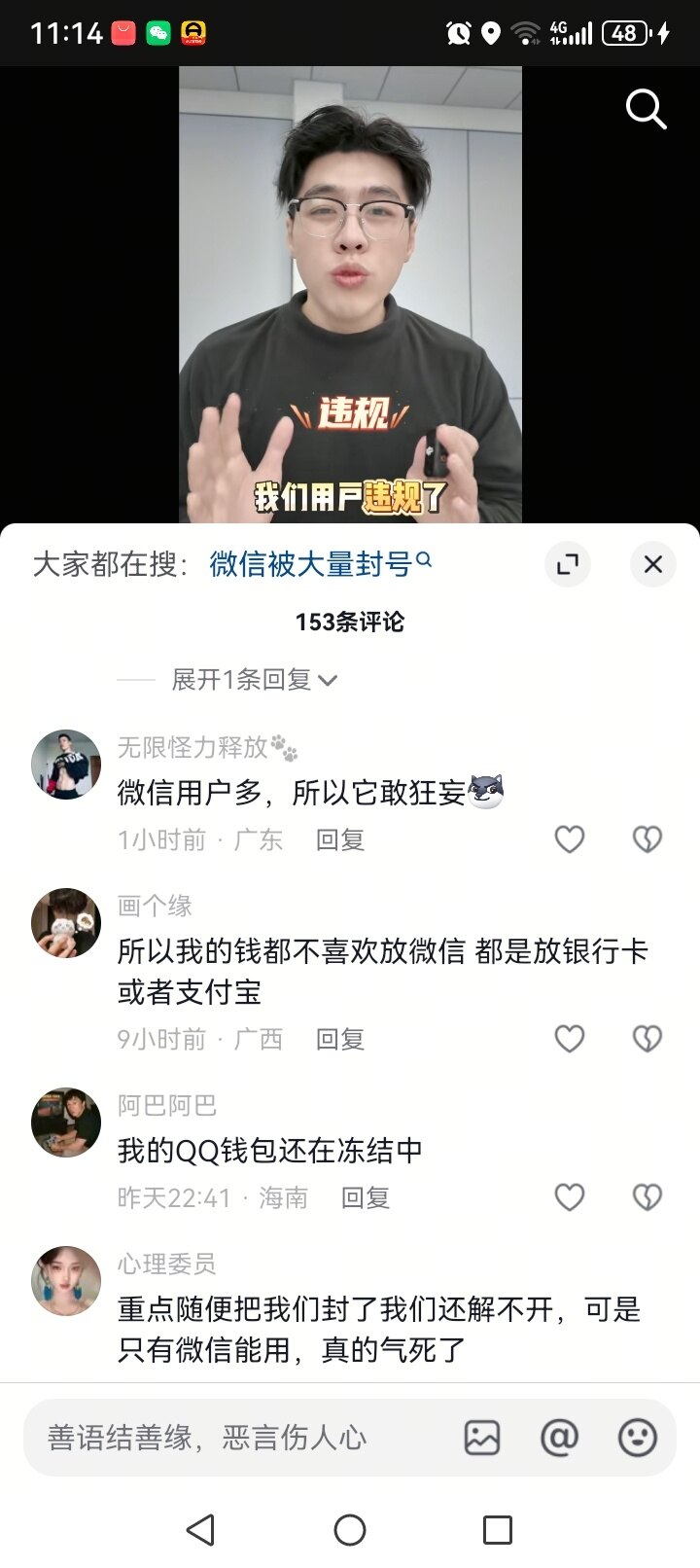Open the search magnifier over the video
This screenshot has height=1568, width=700.
click(x=646, y=109)
